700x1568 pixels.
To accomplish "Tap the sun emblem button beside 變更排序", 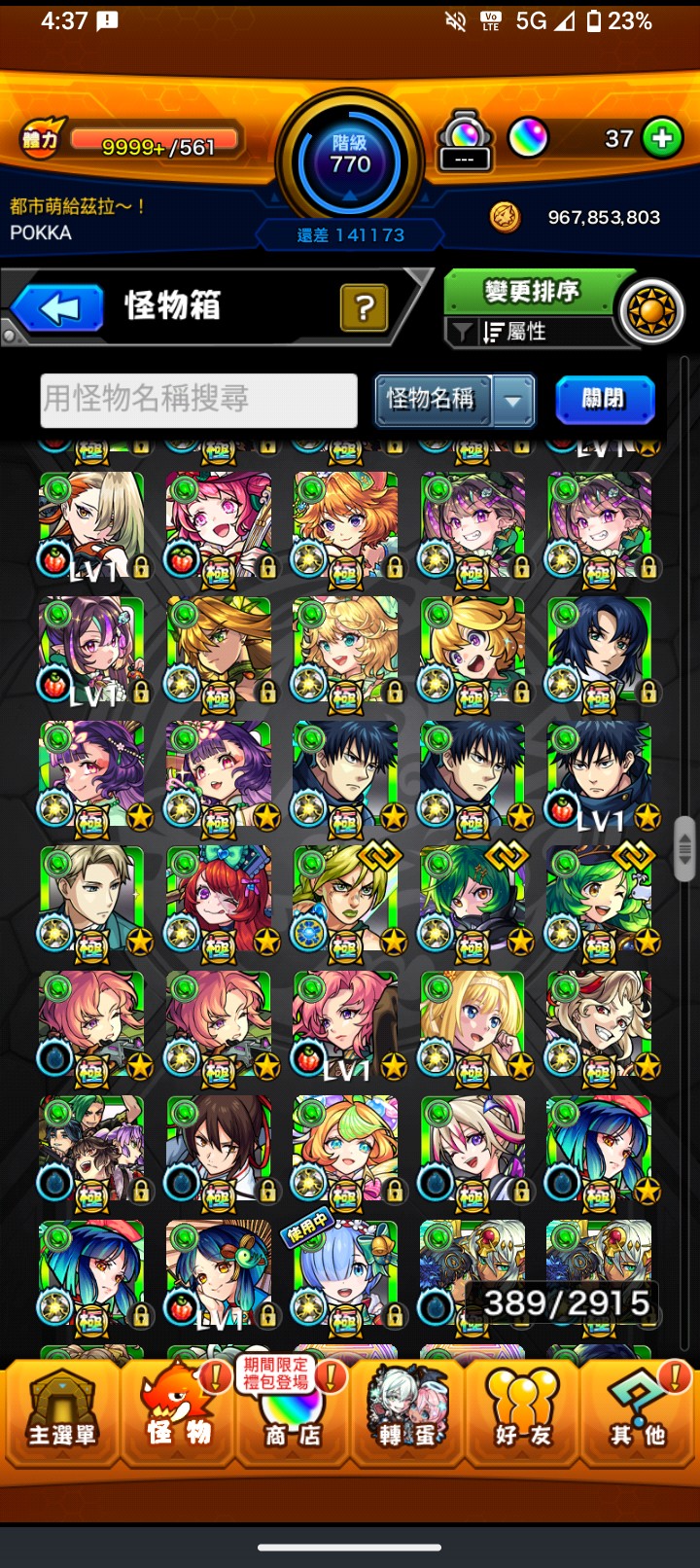I will coord(652,311).
